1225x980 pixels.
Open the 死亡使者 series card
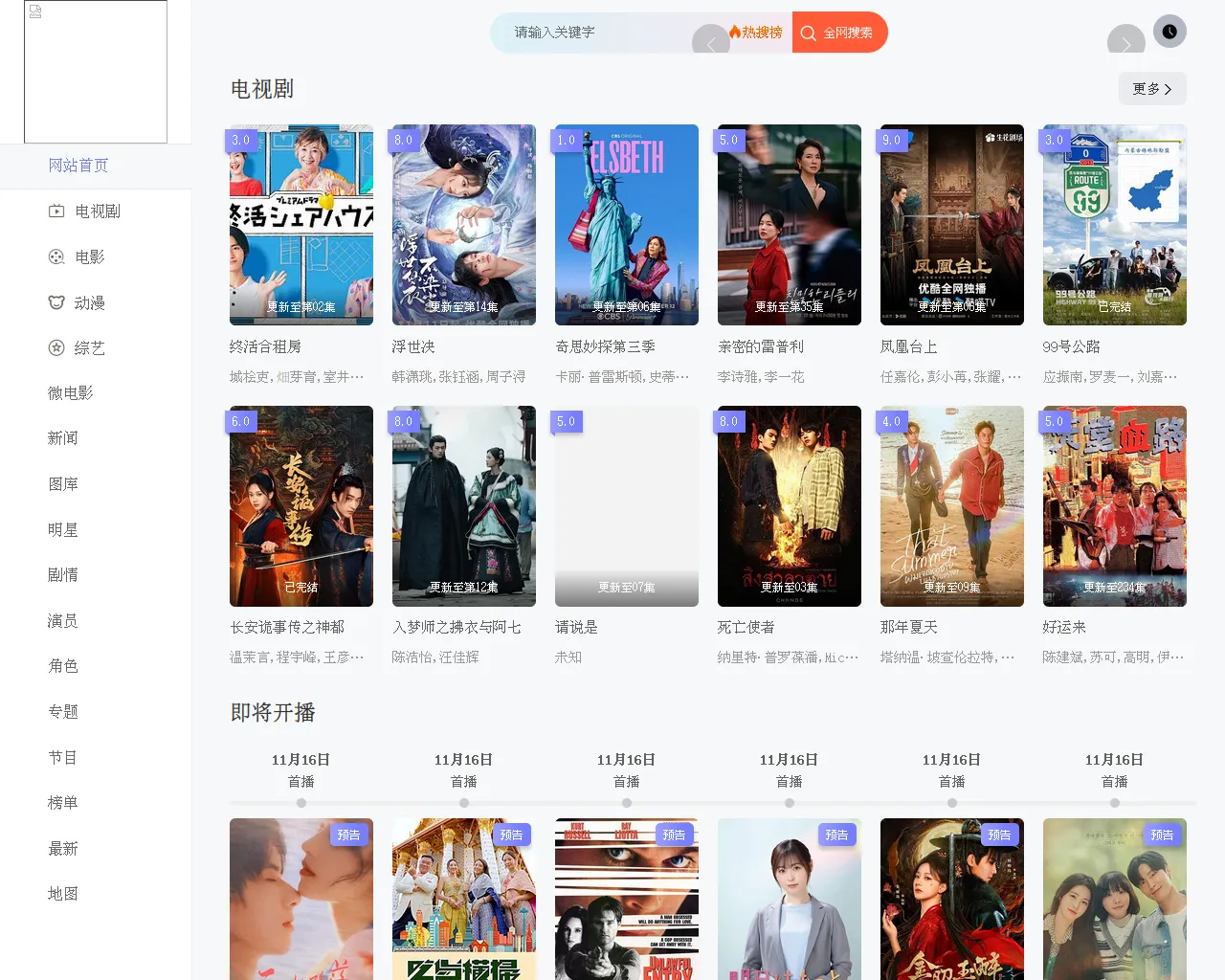(790, 506)
